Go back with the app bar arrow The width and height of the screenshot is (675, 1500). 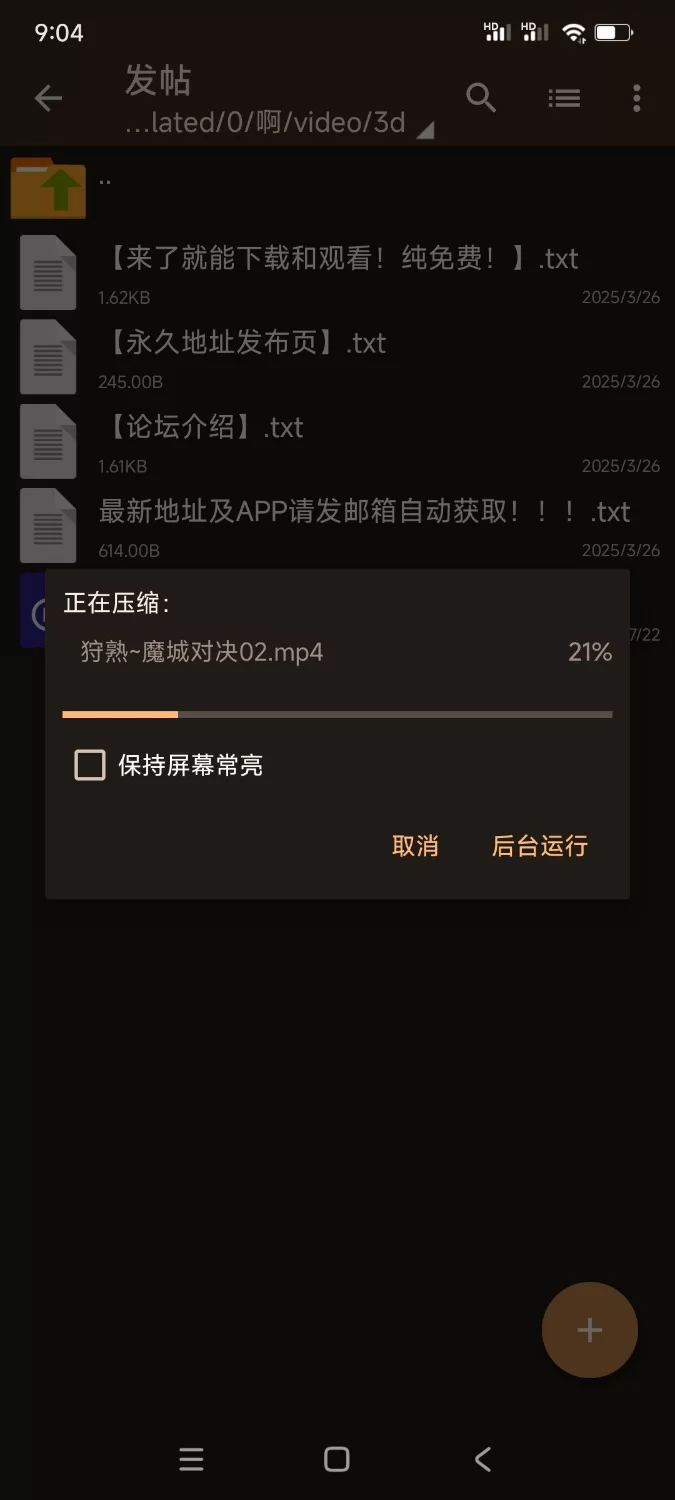(x=48, y=98)
